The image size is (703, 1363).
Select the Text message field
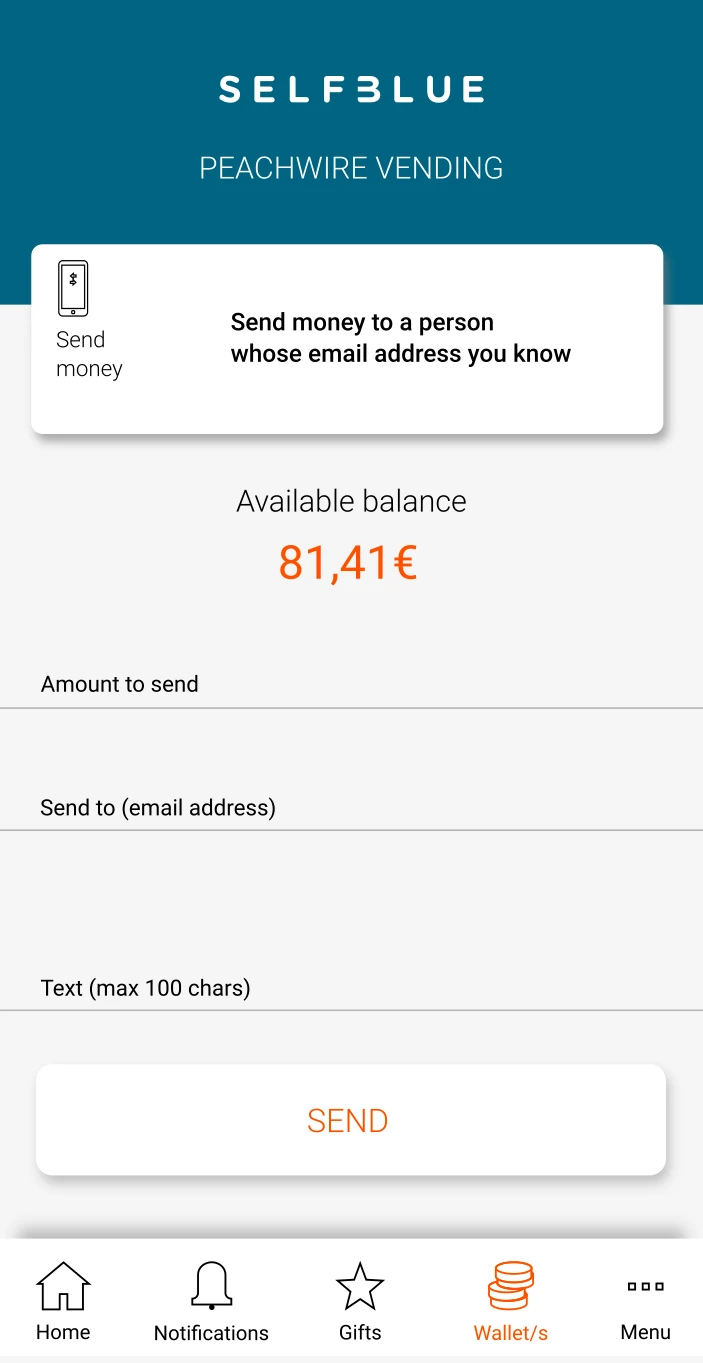click(x=351, y=988)
